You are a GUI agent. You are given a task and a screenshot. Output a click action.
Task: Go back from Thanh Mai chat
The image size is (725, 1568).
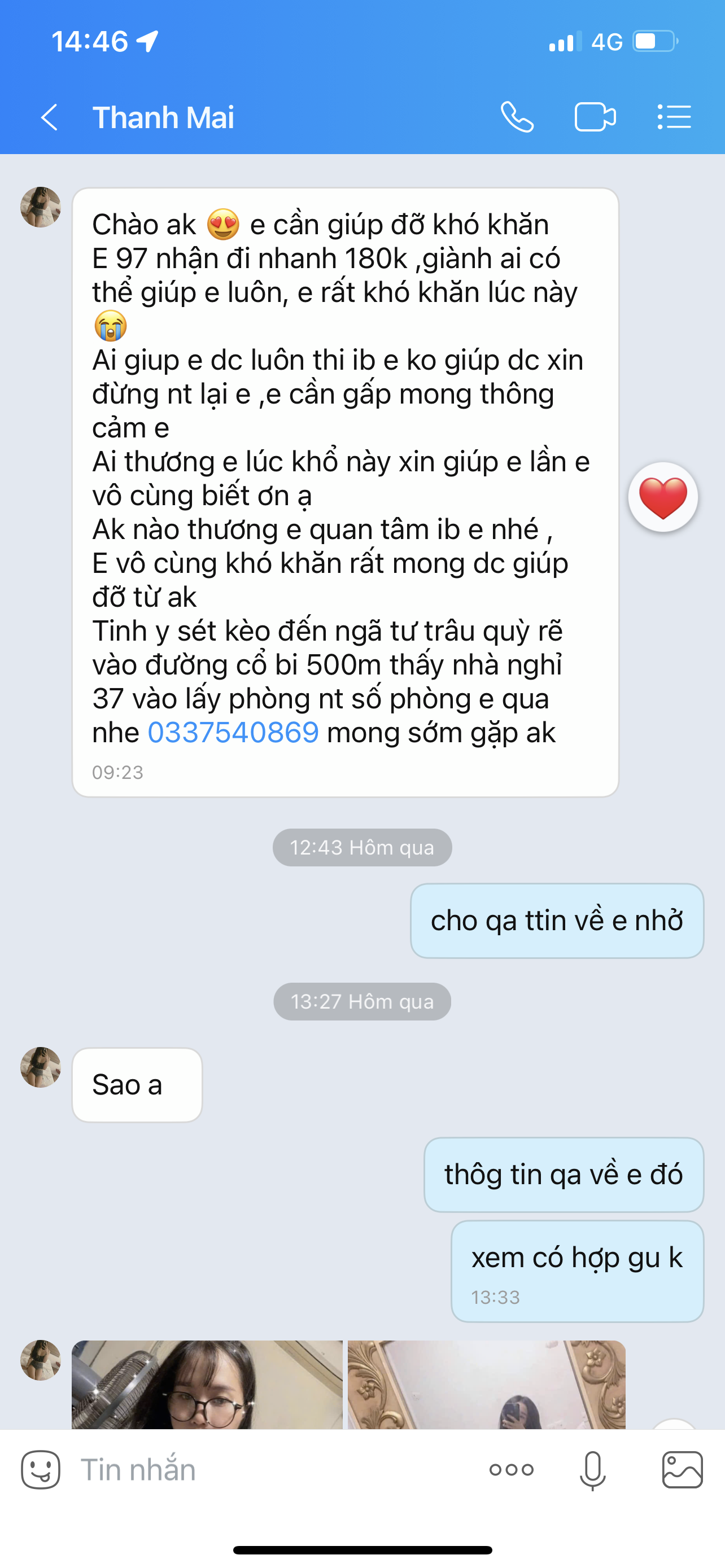pos(49,117)
